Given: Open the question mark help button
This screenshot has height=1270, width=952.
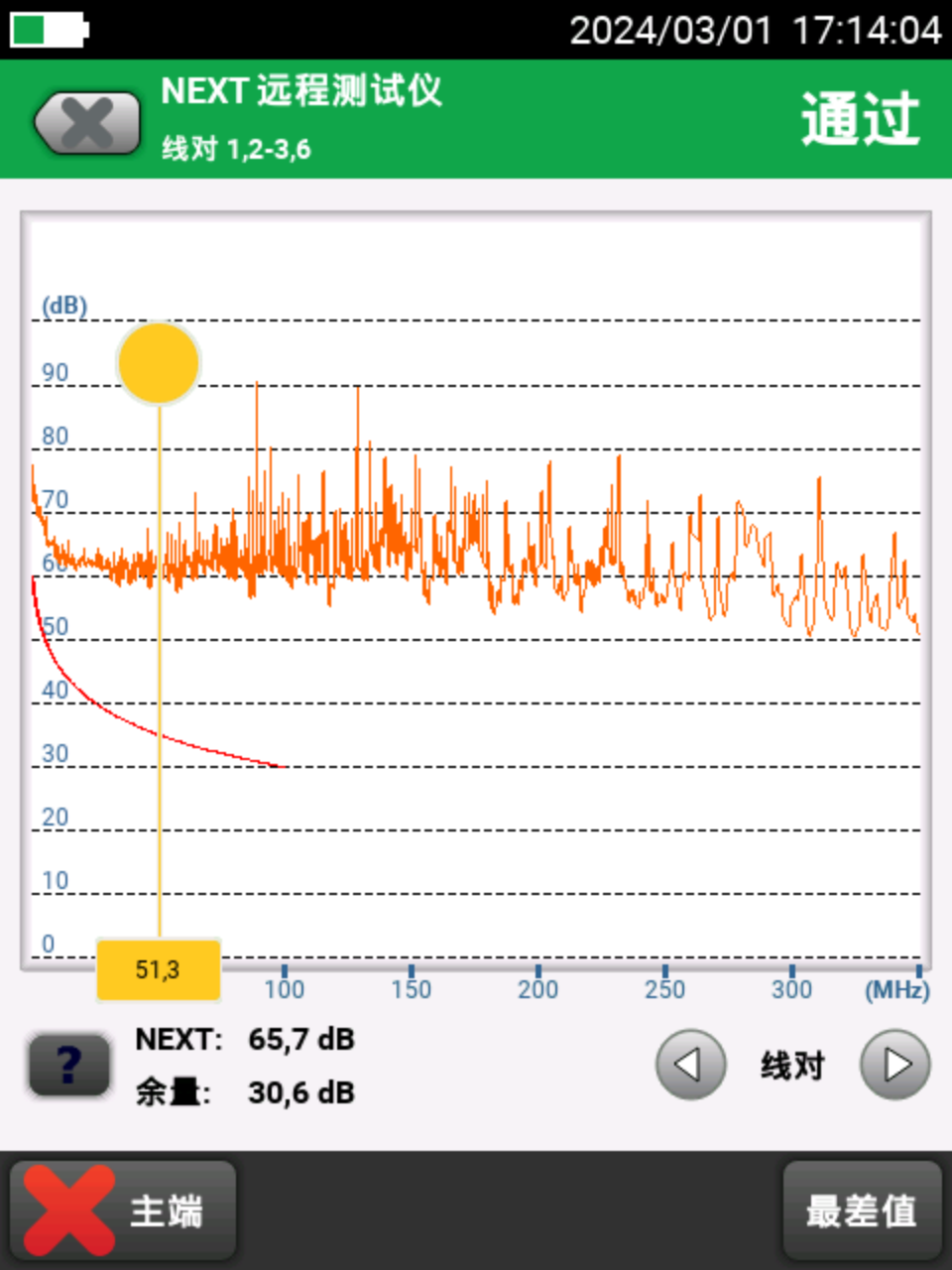Looking at the screenshot, I should pos(68,1066).
